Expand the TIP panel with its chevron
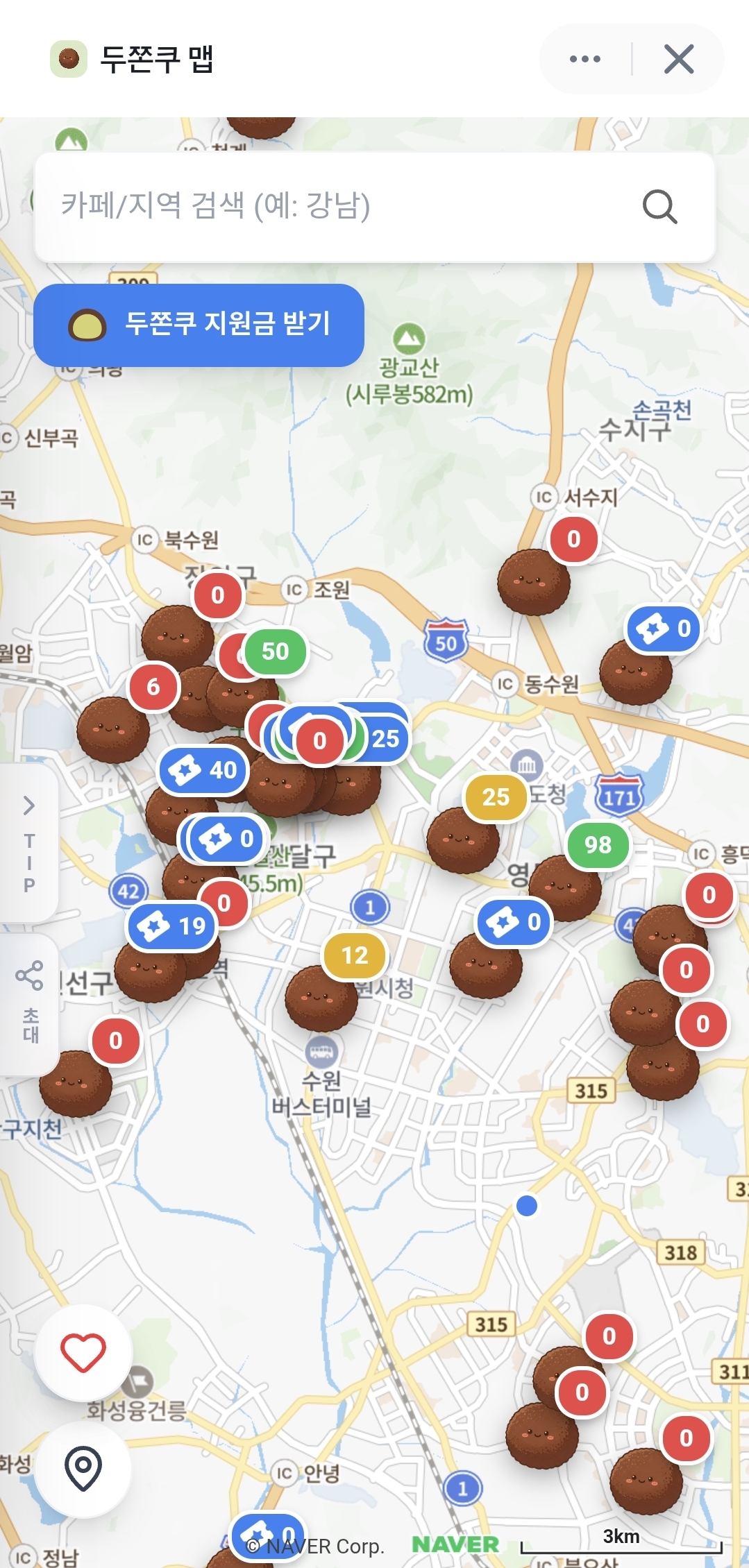Image resolution: width=749 pixels, height=1568 pixels. pos(28,807)
